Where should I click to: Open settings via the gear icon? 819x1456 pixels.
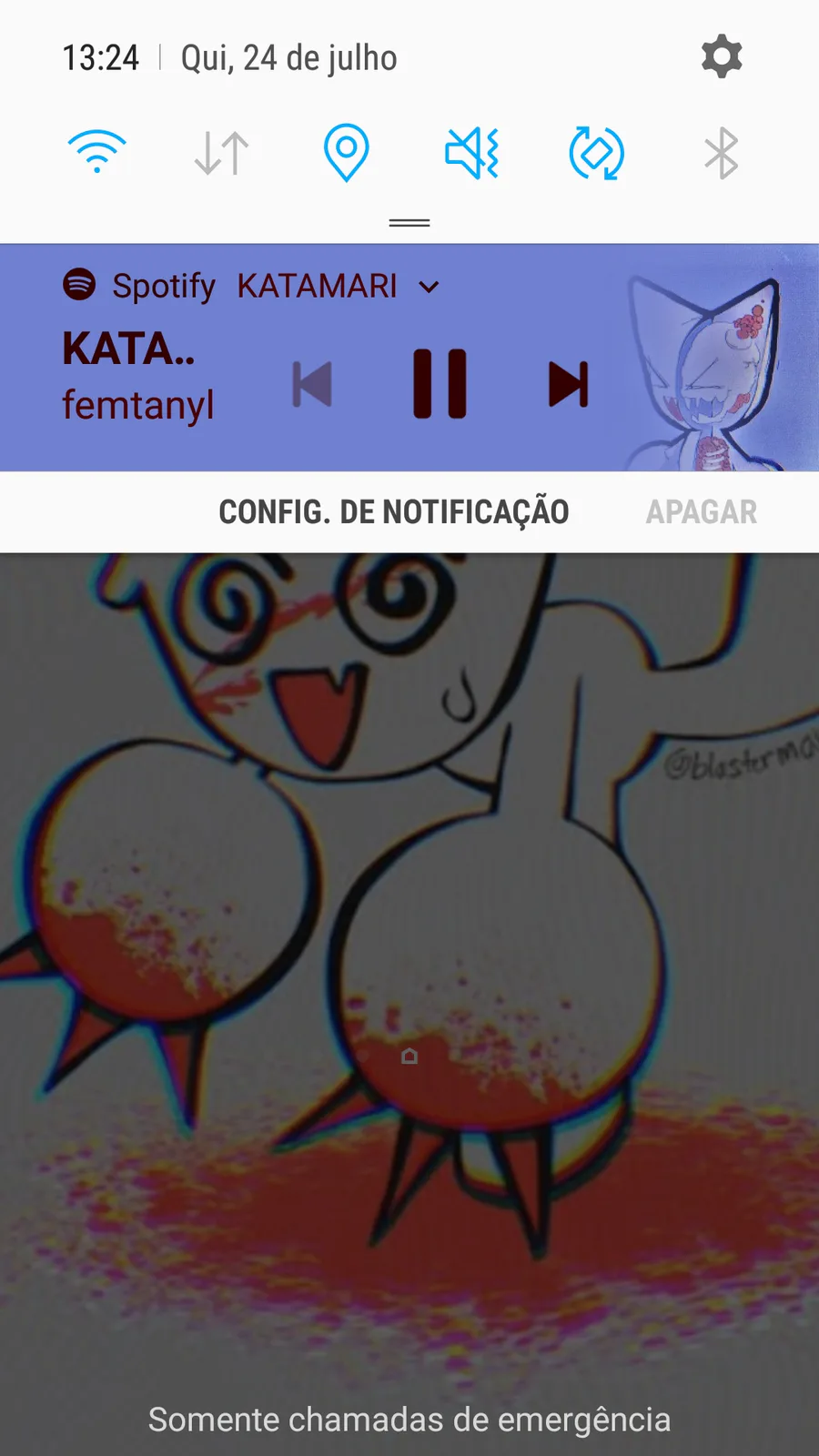(x=722, y=56)
